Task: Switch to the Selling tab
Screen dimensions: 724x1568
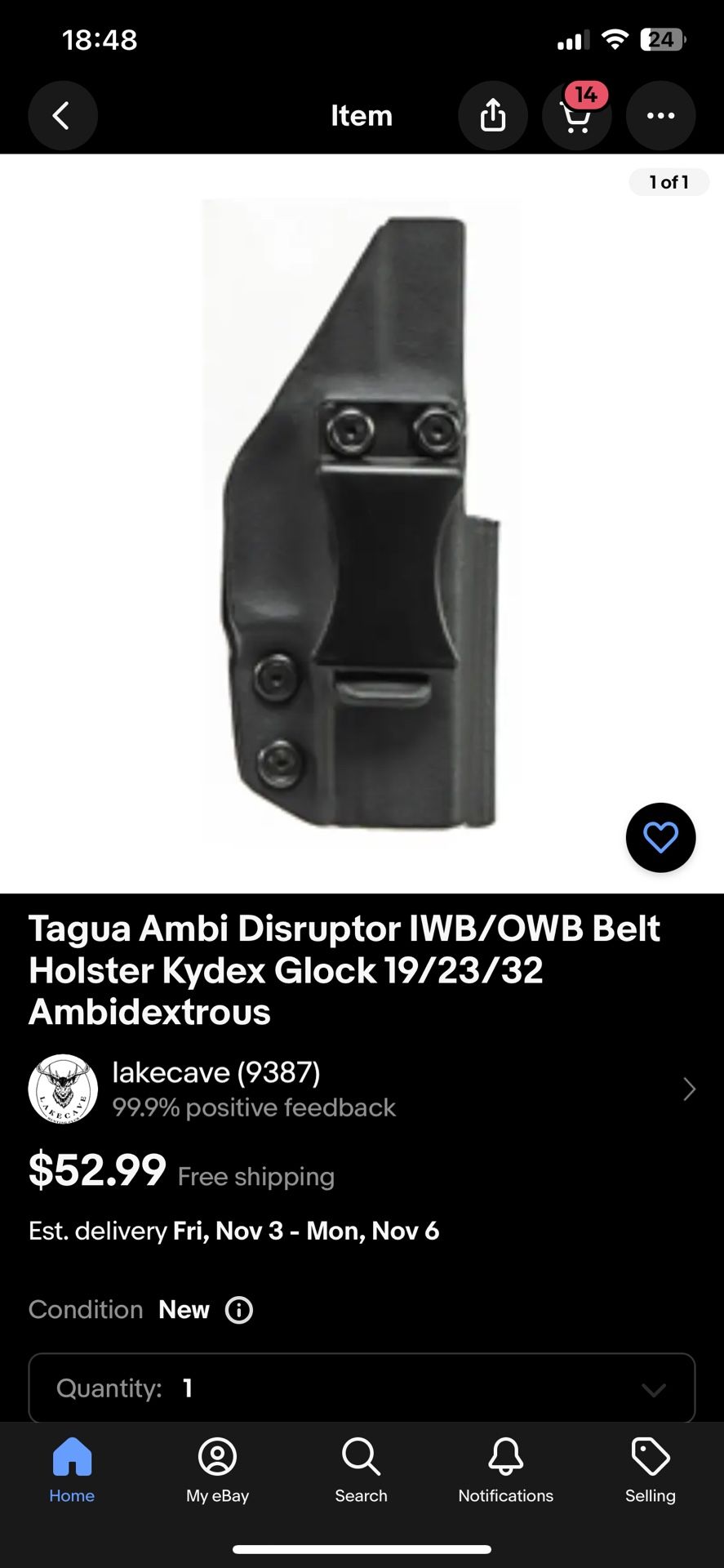Action: 650,1471
